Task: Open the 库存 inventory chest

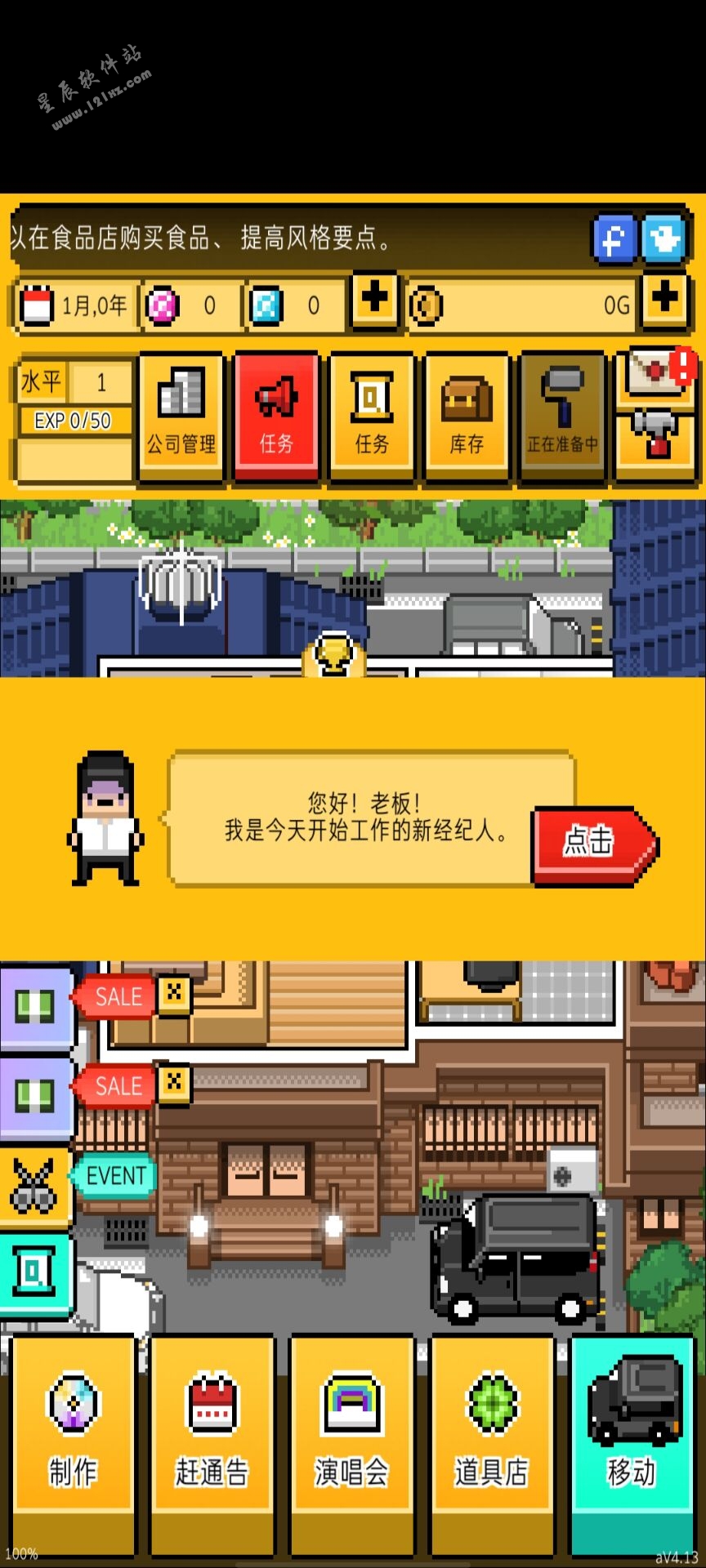Action: (x=467, y=416)
